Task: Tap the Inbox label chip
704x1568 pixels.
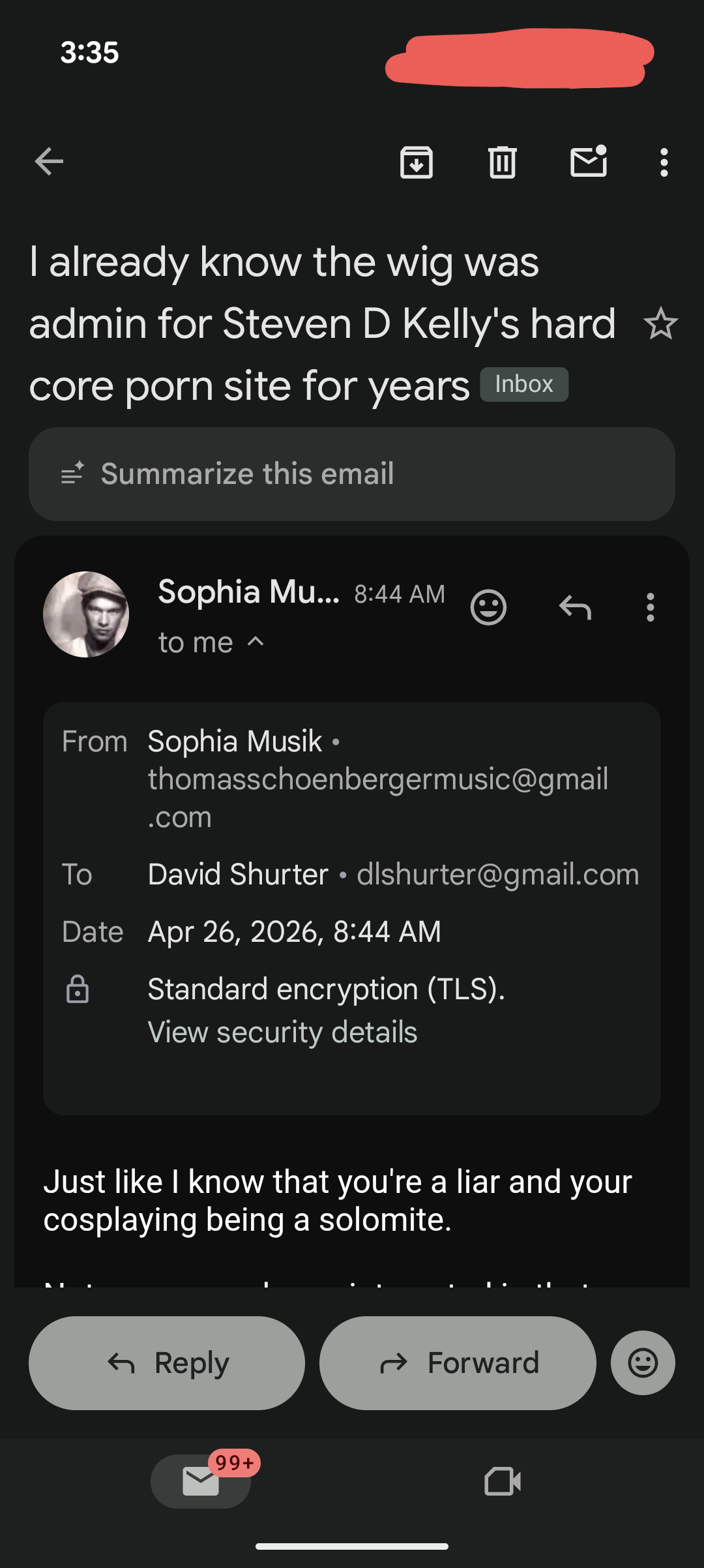Action: (524, 384)
